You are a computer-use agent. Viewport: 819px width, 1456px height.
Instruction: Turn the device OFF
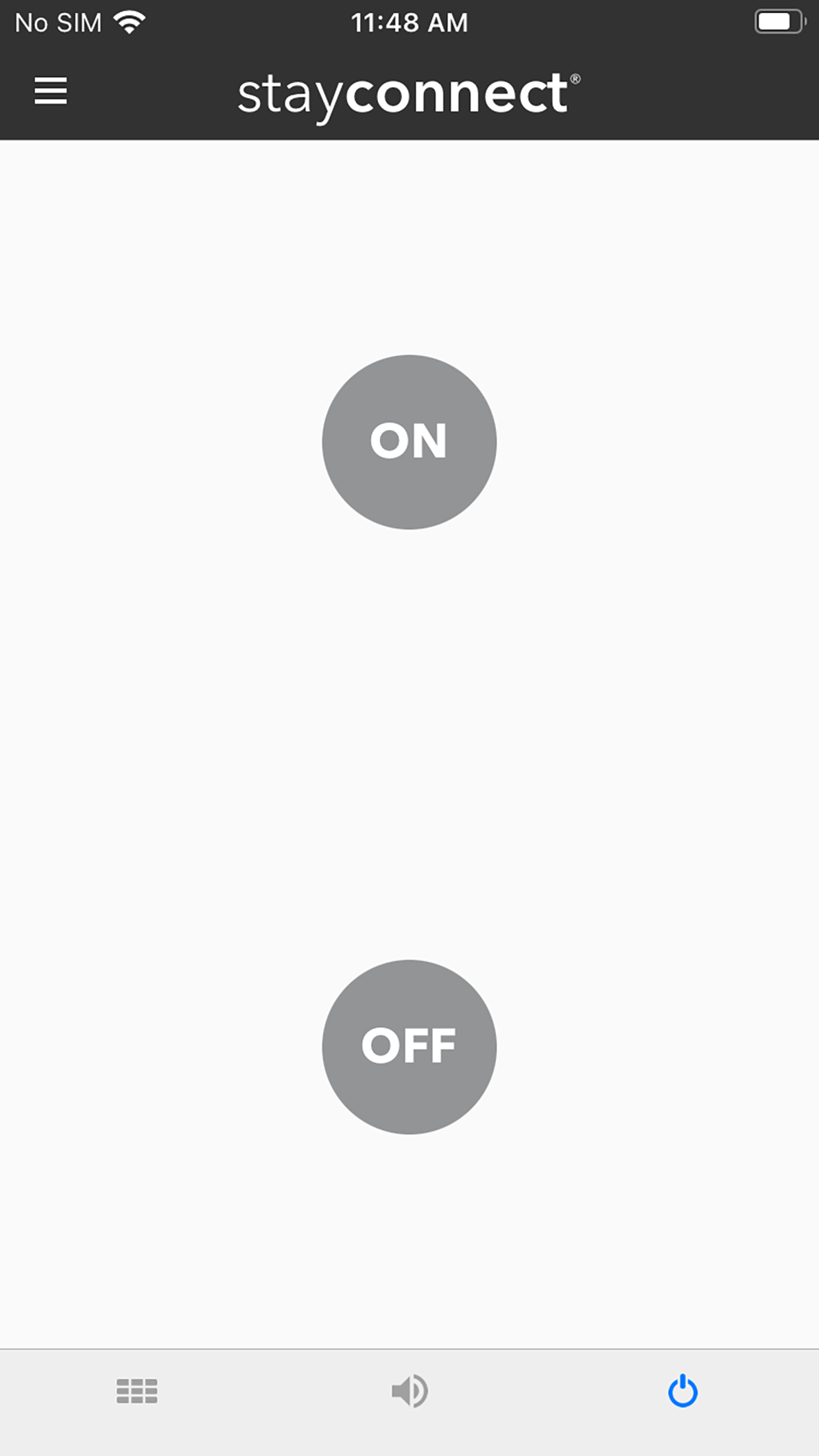[x=409, y=1046]
